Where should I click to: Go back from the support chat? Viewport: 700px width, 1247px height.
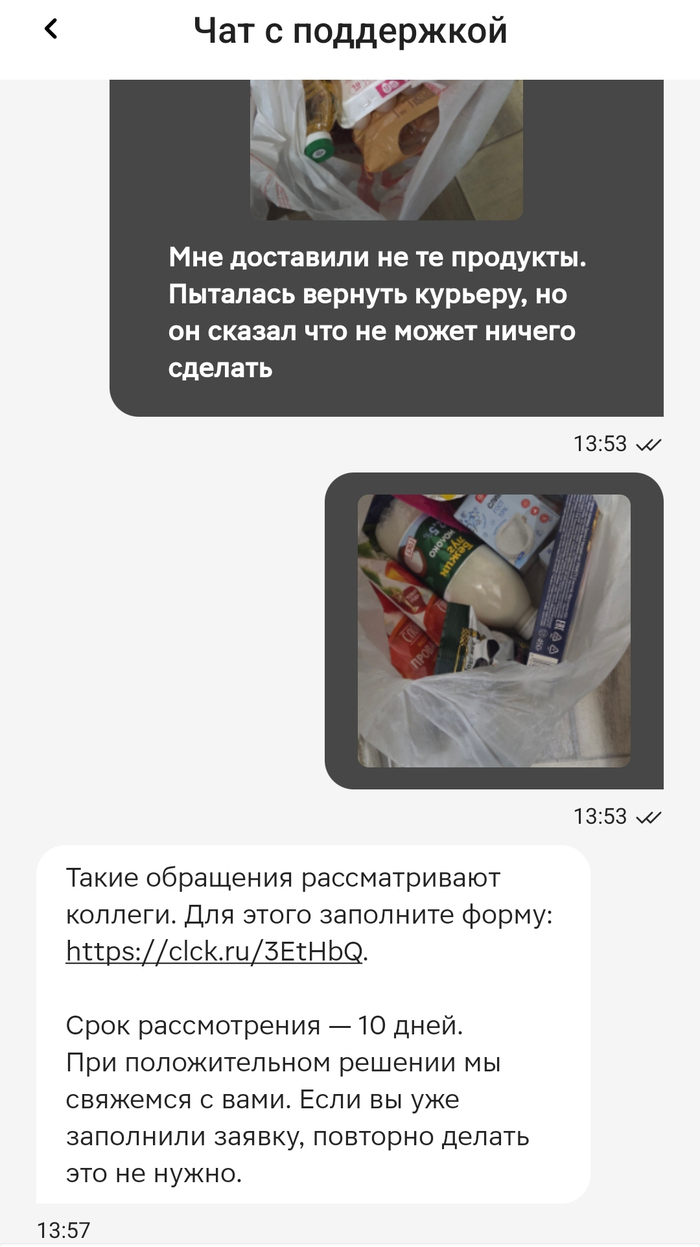tap(51, 30)
